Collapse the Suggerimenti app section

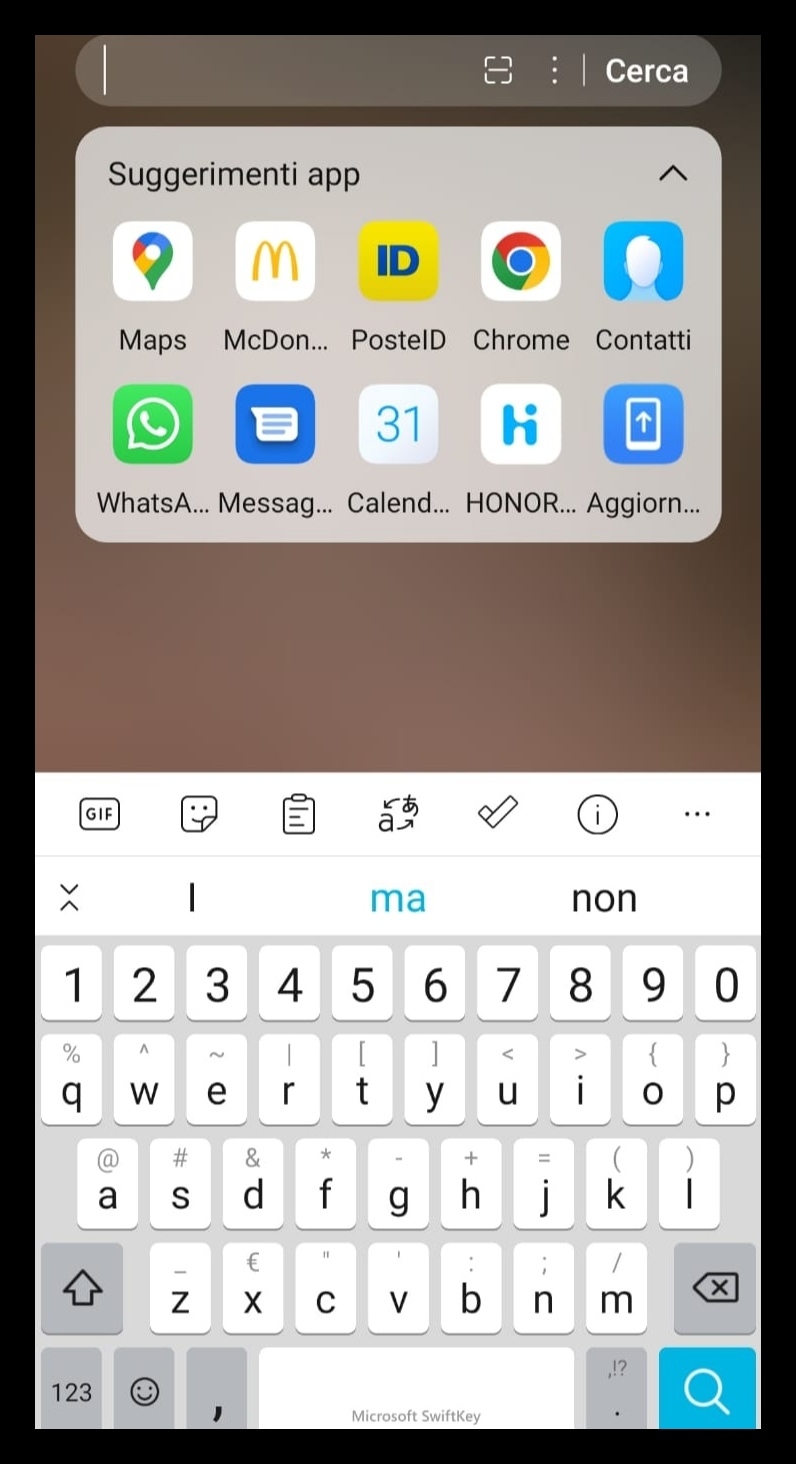(673, 174)
